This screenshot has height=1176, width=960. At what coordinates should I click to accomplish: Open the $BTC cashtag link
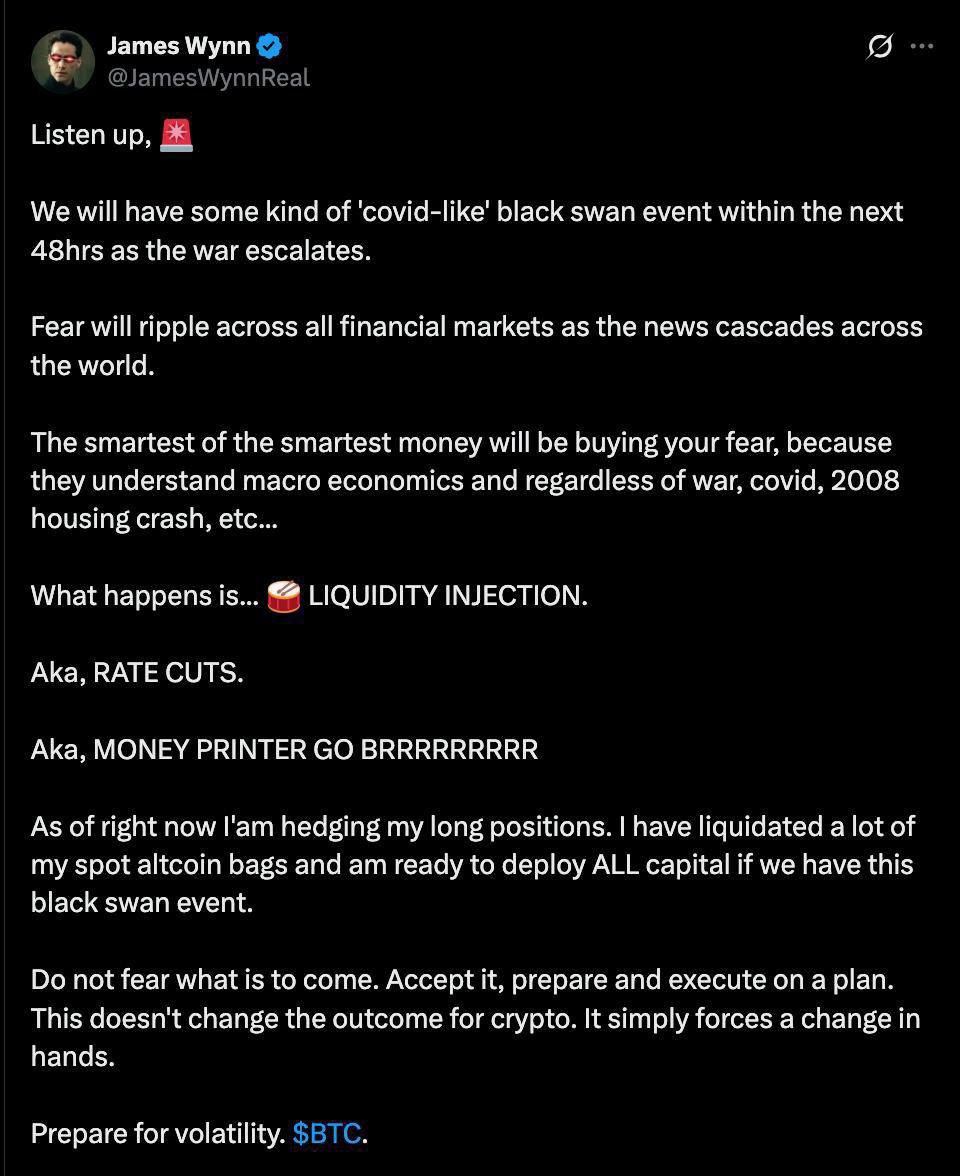pos(326,1133)
